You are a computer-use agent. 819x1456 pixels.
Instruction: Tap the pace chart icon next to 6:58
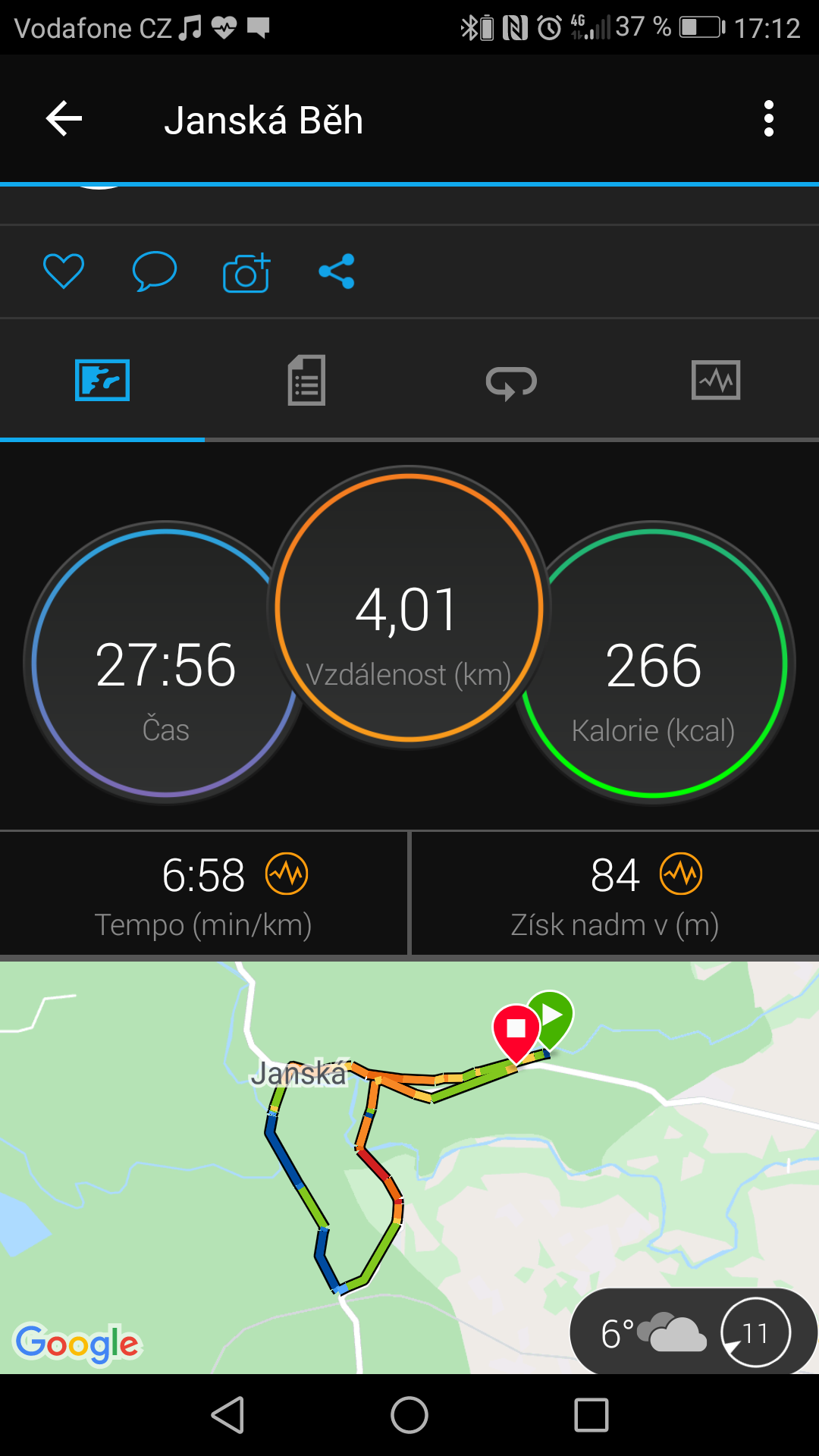point(287,874)
